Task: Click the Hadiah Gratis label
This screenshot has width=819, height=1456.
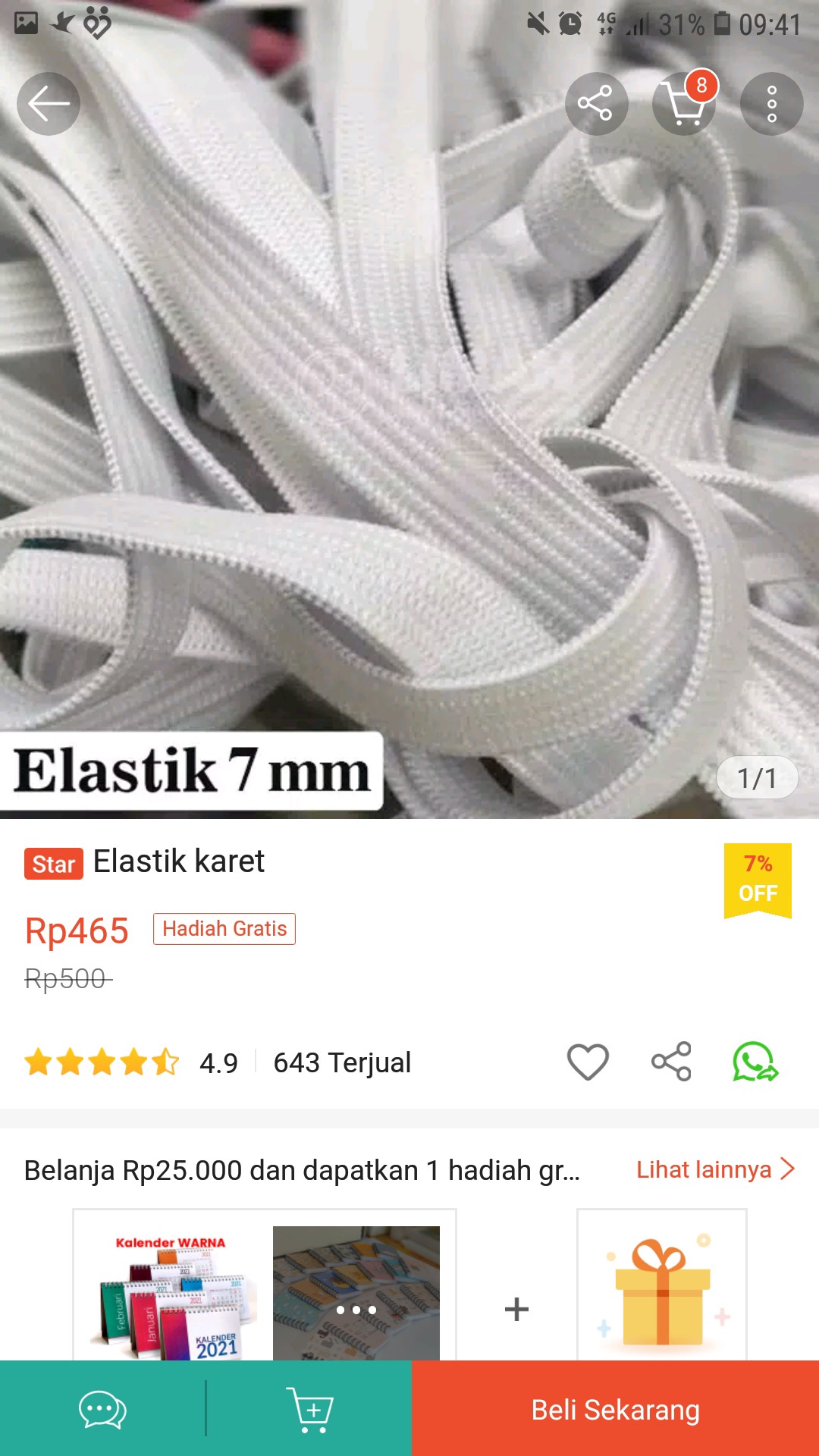Action: click(223, 928)
